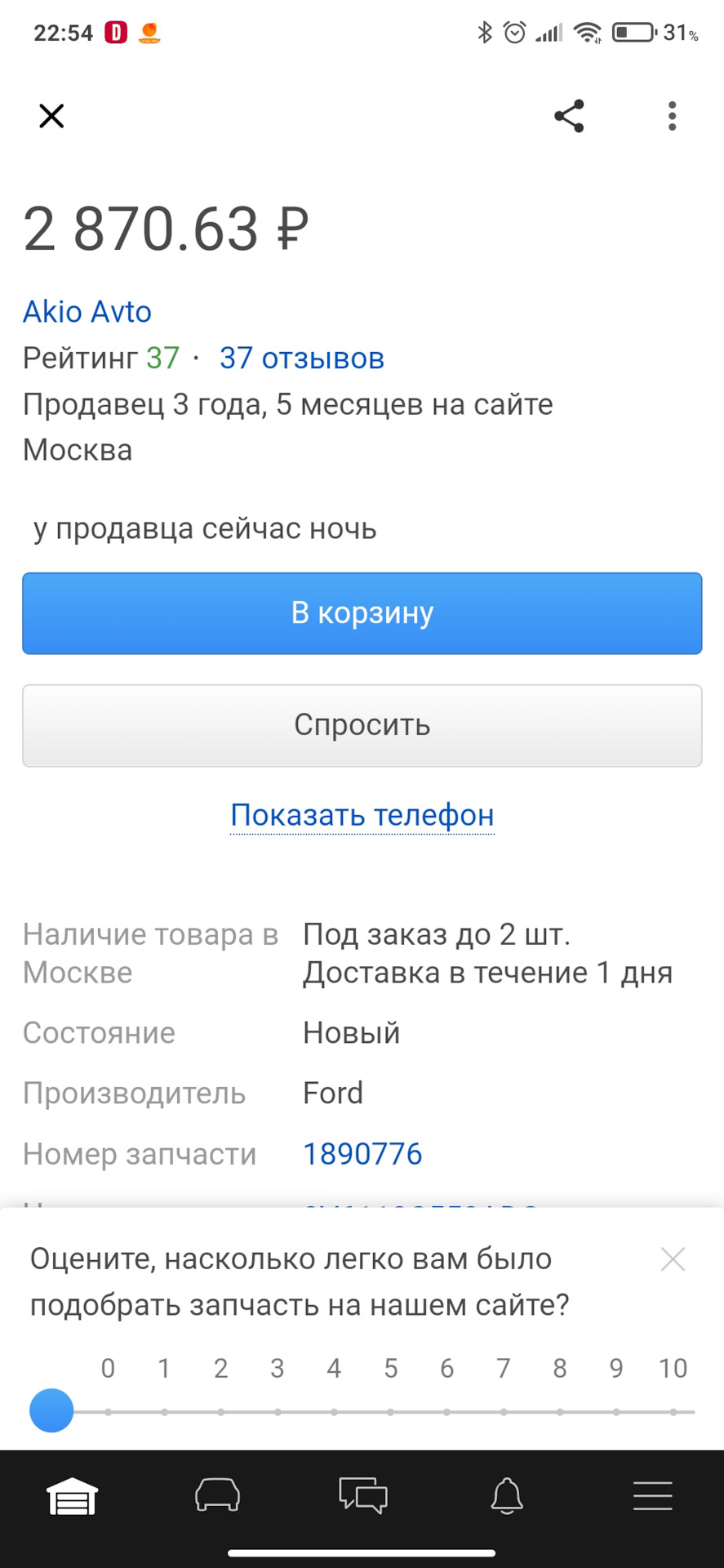Open the Akio Avto seller page
This screenshot has height=1568, width=724.
coord(87,312)
